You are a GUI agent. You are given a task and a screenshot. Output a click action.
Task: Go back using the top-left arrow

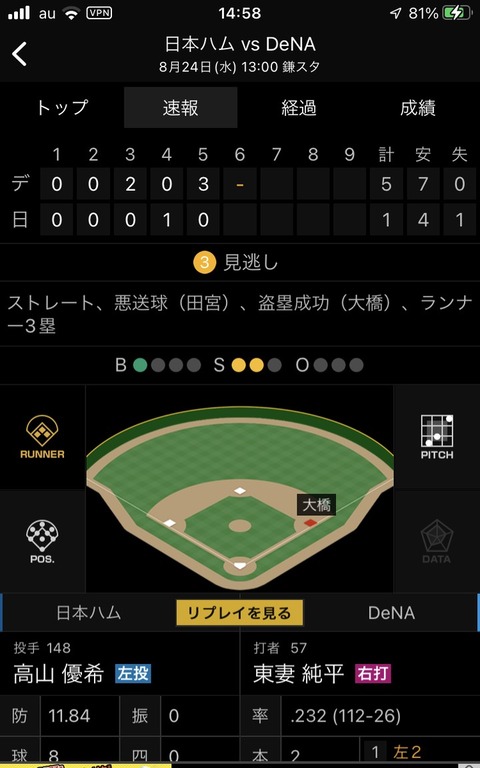(20, 54)
